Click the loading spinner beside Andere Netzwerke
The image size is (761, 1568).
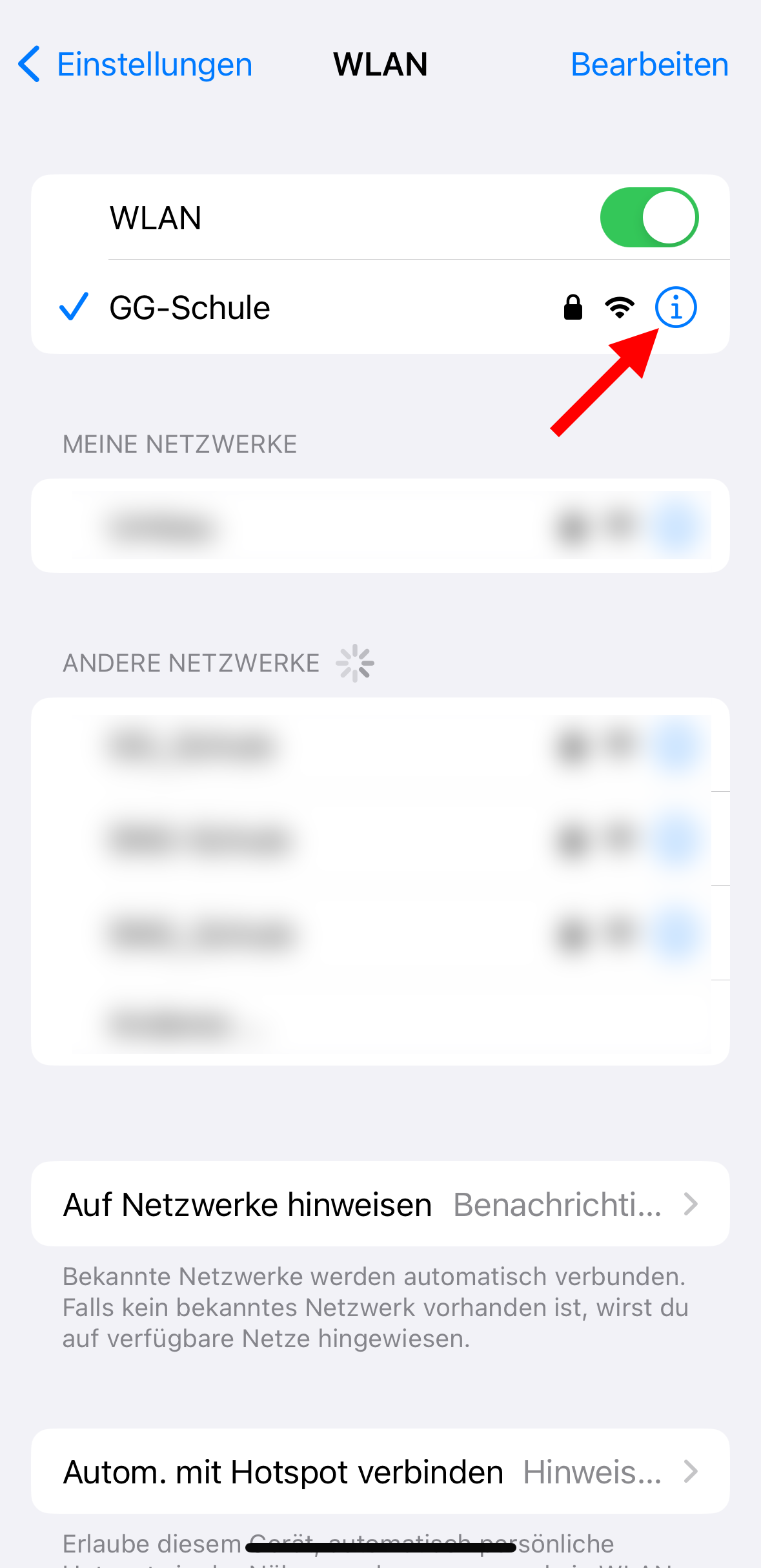point(355,662)
